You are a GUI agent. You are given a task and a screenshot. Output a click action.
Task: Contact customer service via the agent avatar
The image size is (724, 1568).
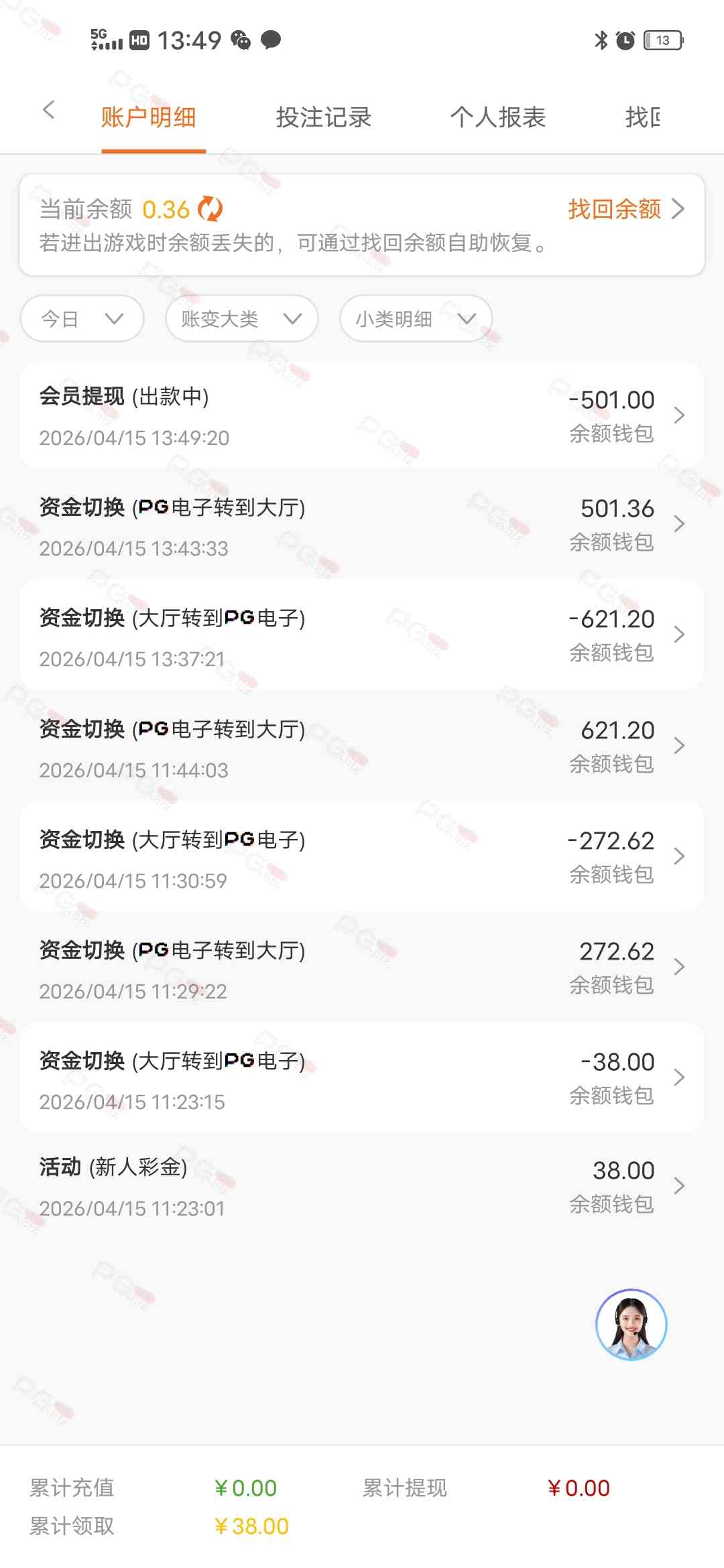pos(631,1325)
